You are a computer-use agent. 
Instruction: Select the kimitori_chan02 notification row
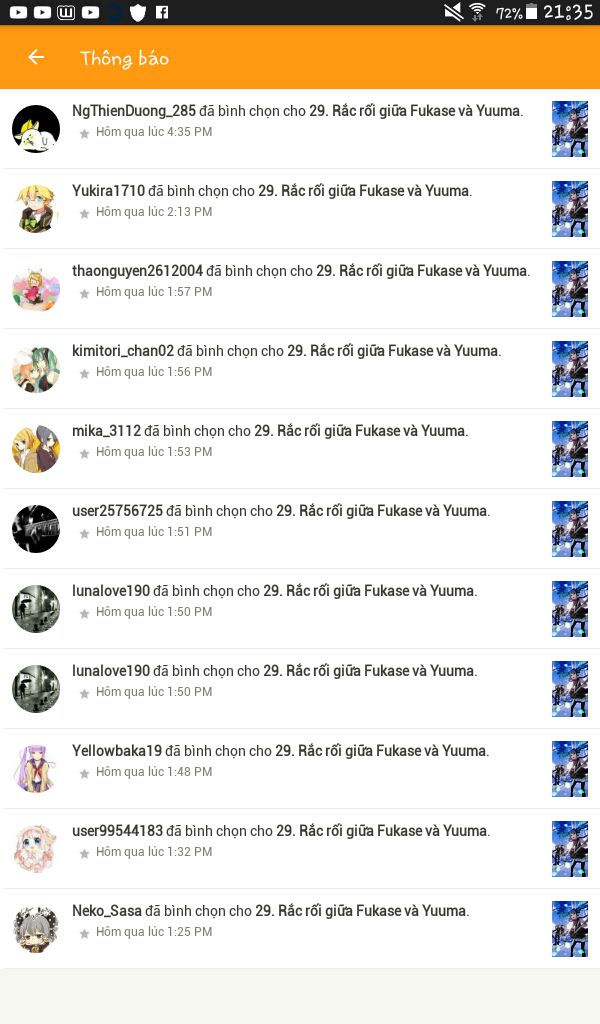click(300, 369)
